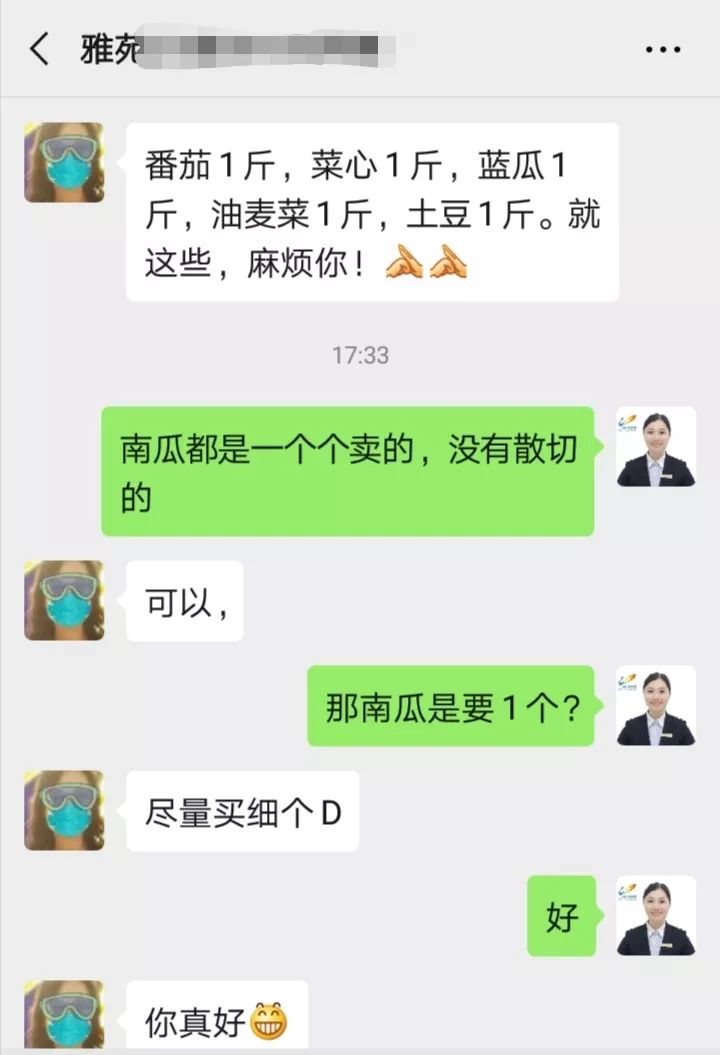The image size is (720, 1055).
Task: Tap the green "好" message bubble
Action: pyautogui.click(x=560, y=916)
